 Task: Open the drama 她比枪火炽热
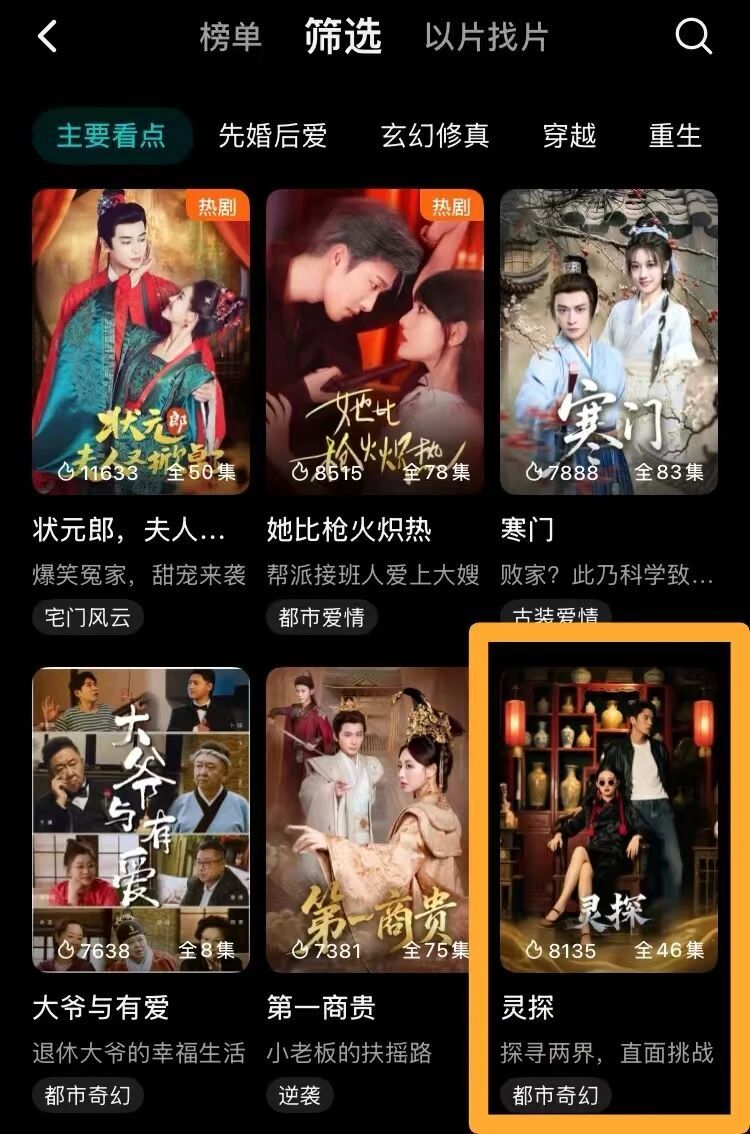point(375,342)
